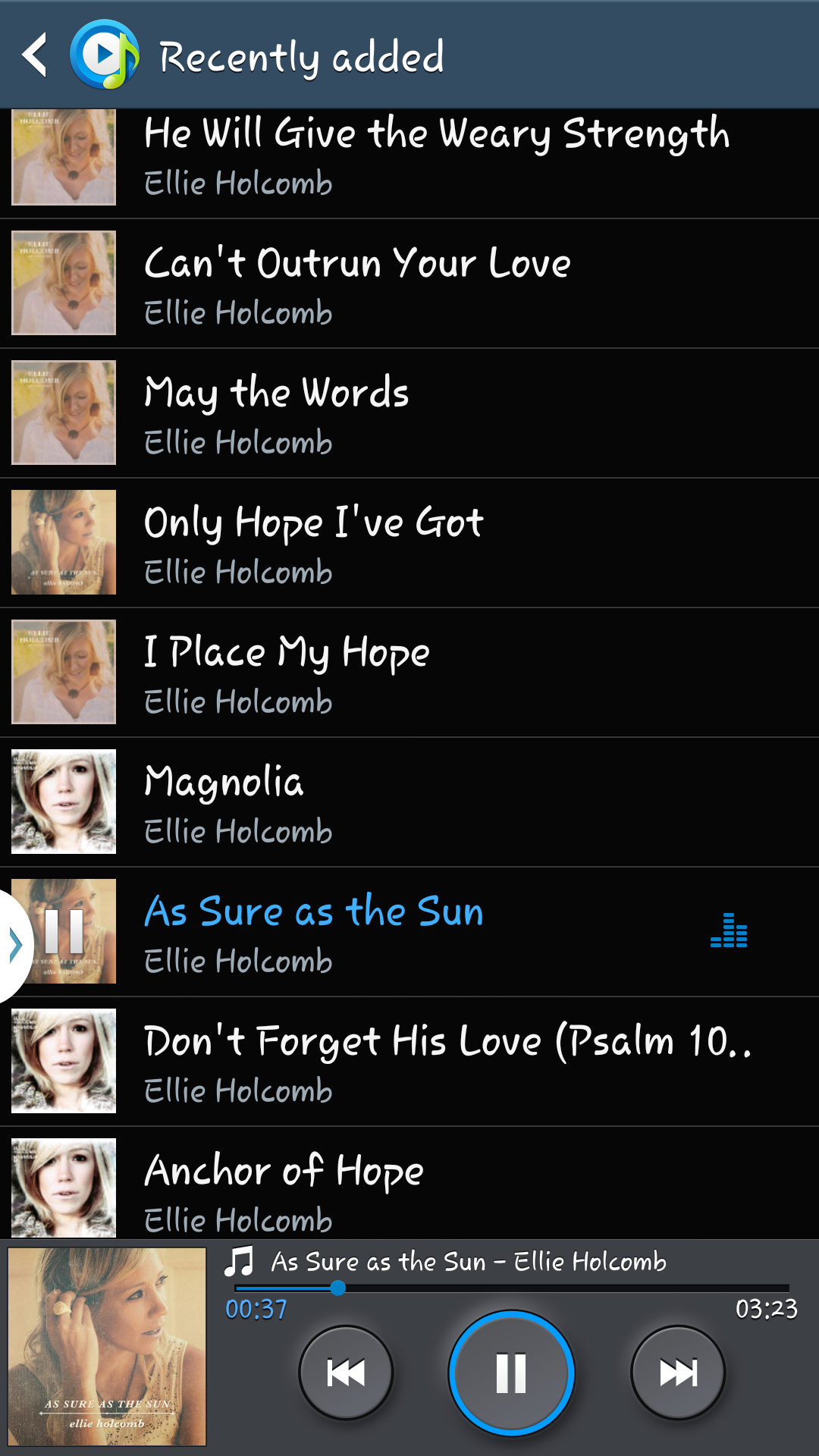The width and height of the screenshot is (819, 1456).
Task: Play He Will Give the Weary Strength
Action: [409, 163]
